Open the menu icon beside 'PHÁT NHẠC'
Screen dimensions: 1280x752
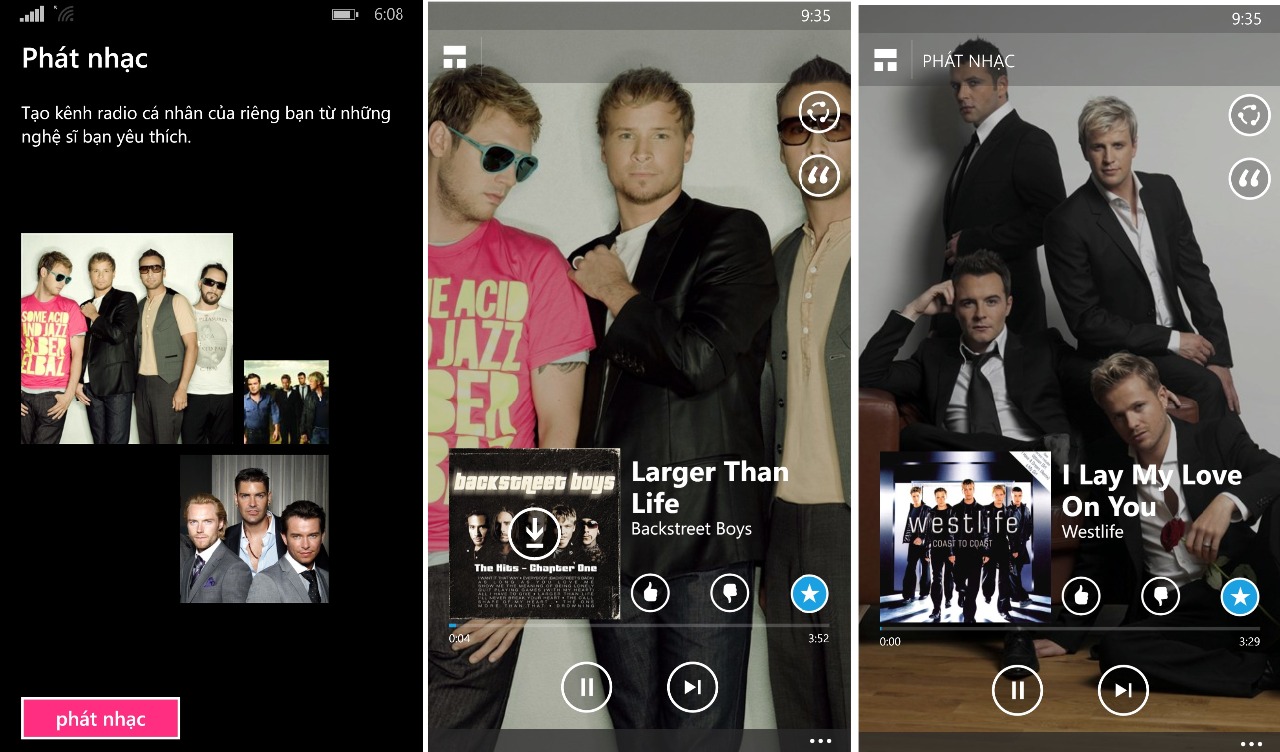click(885, 60)
